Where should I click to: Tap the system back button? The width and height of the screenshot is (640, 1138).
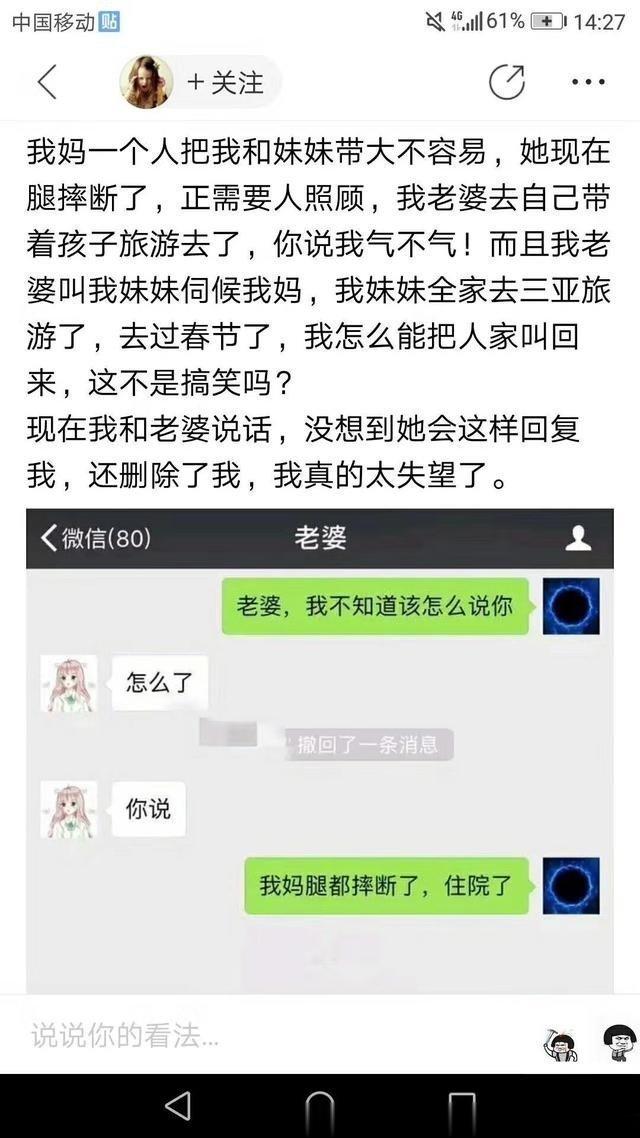178,1105
